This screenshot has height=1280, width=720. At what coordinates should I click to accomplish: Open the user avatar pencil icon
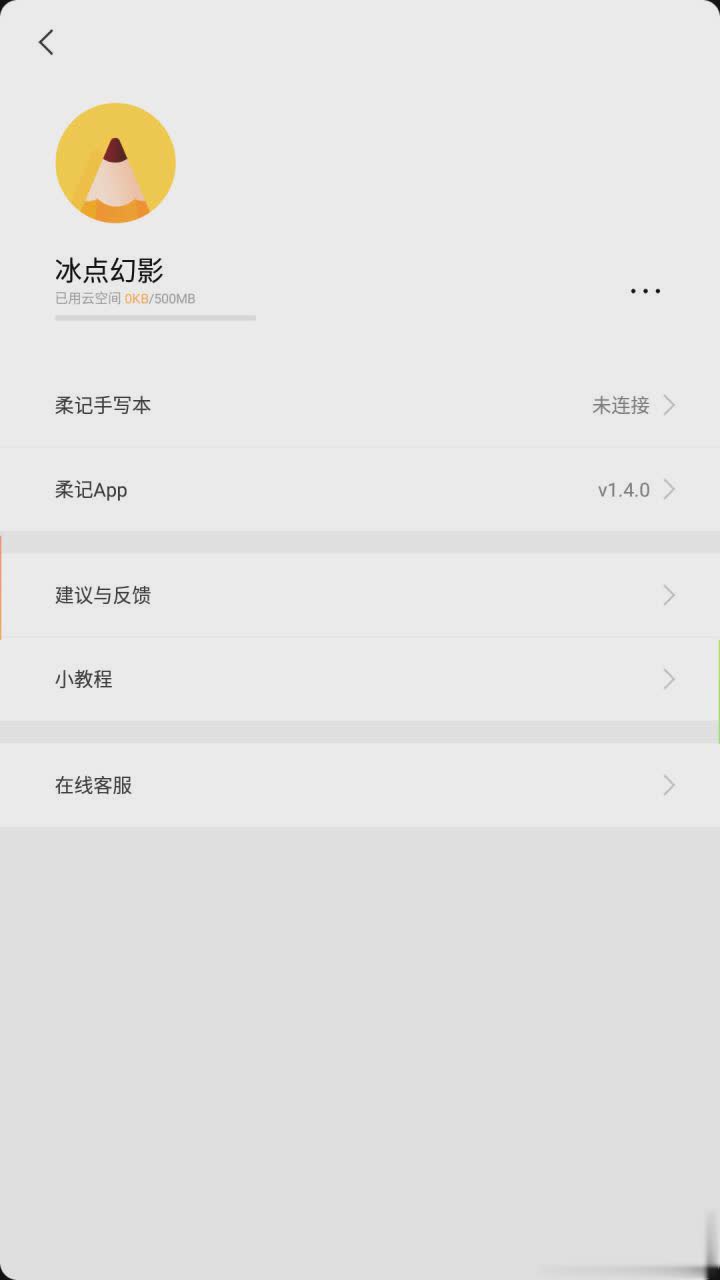(115, 162)
